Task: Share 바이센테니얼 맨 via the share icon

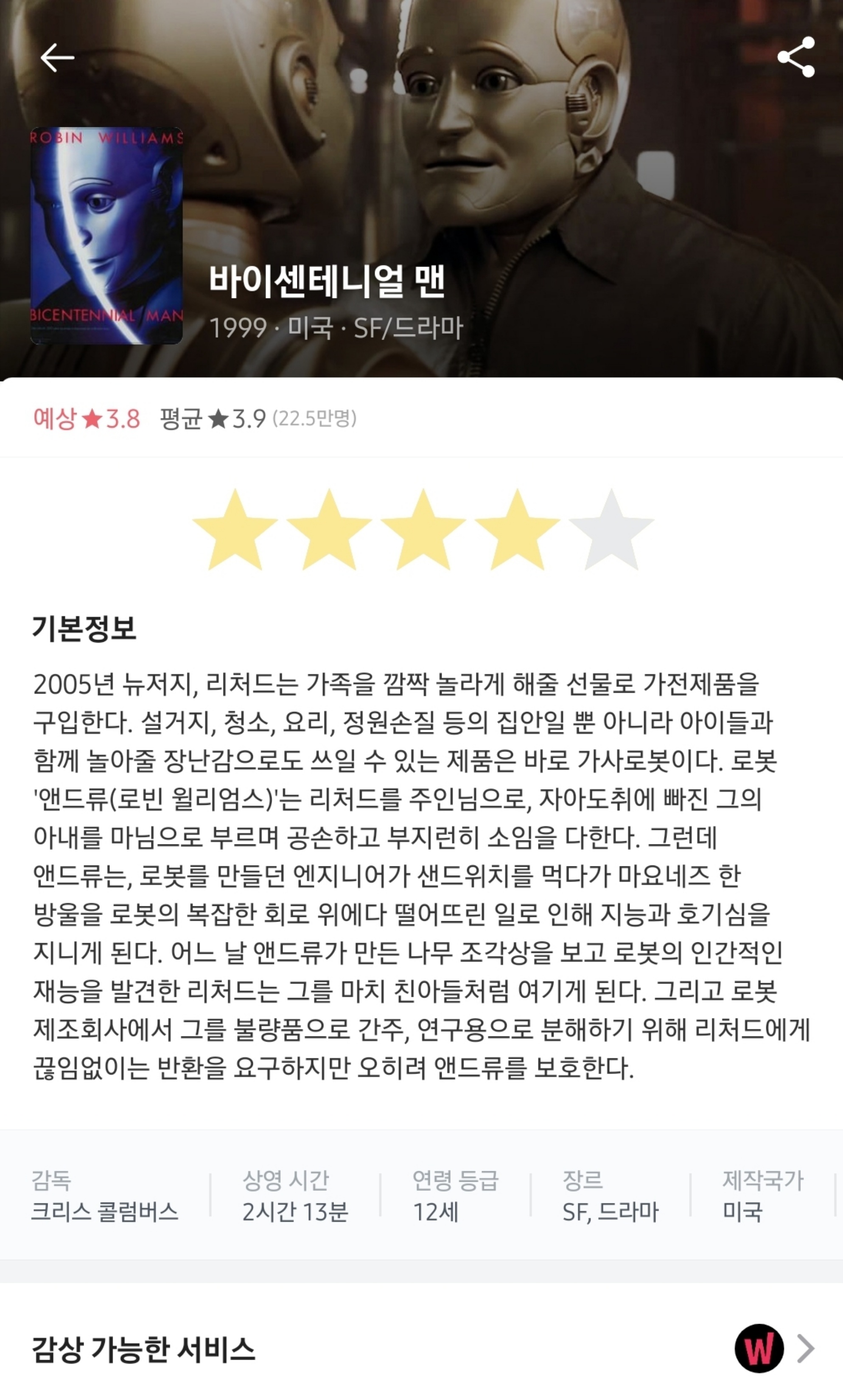Action: [796, 57]
